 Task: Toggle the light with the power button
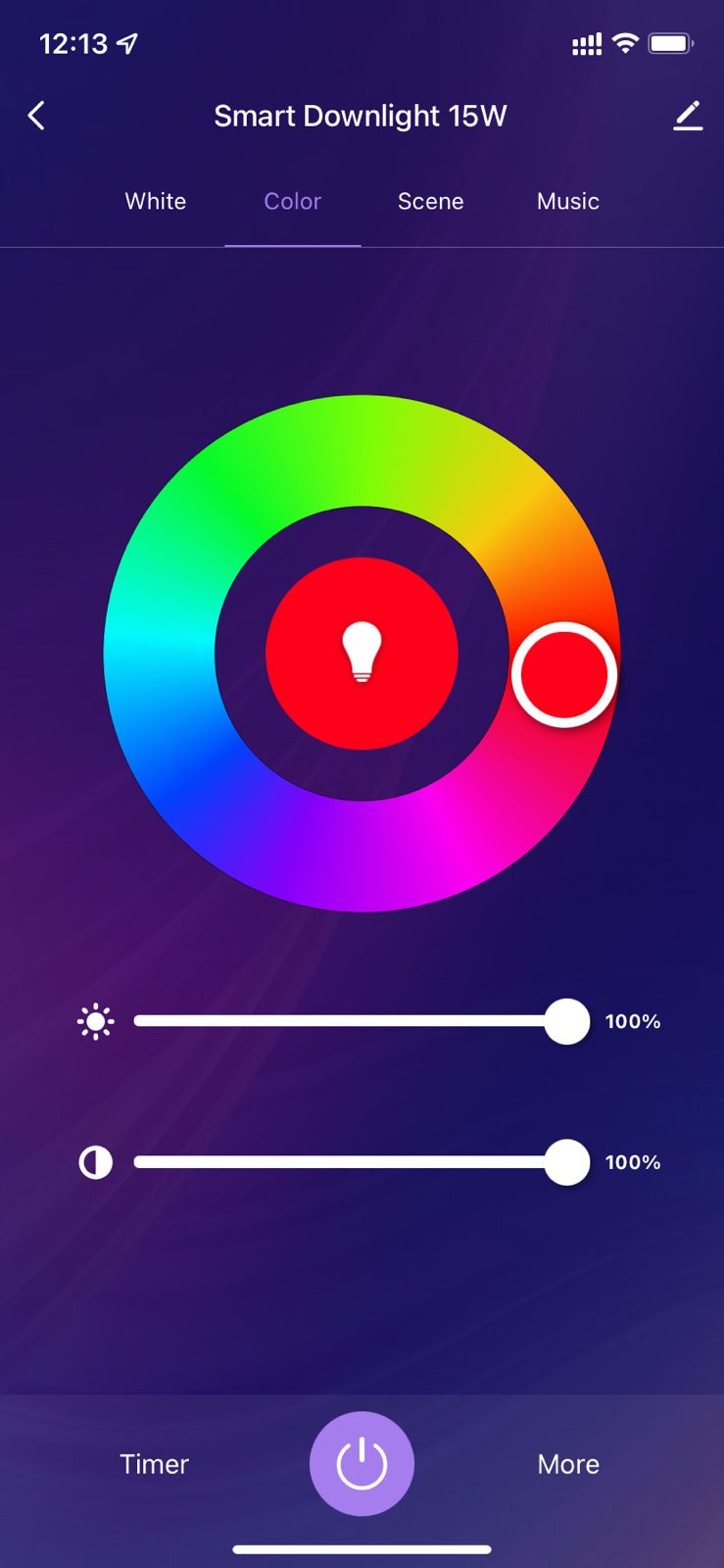[362, 1463]
